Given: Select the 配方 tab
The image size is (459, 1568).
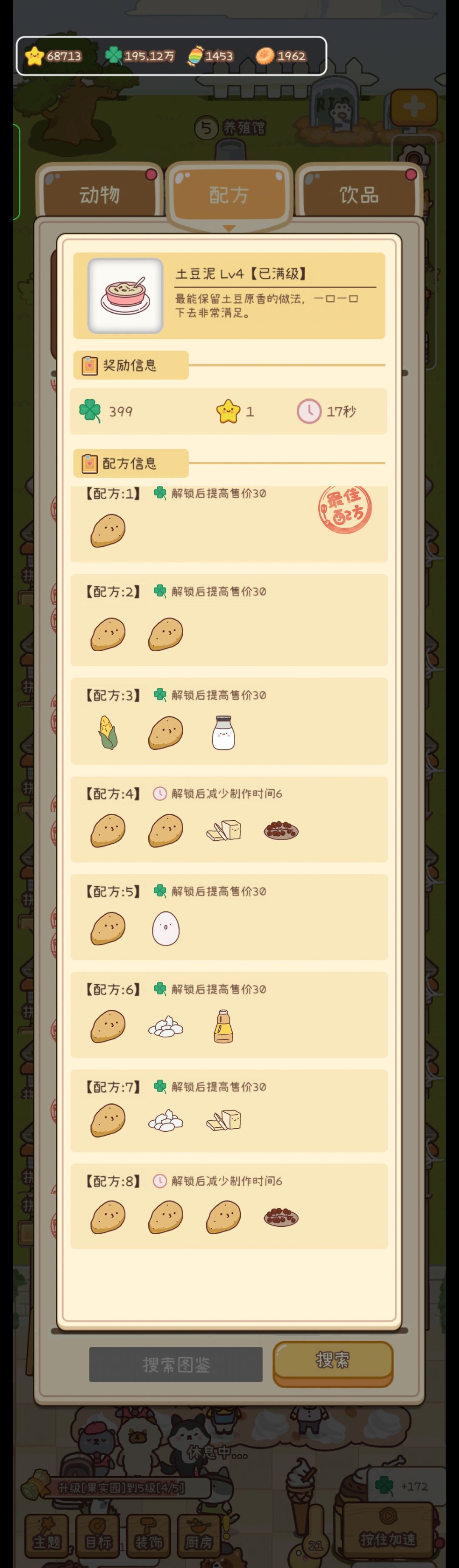Looking at the screenshot, I should (x=229, y=194).
